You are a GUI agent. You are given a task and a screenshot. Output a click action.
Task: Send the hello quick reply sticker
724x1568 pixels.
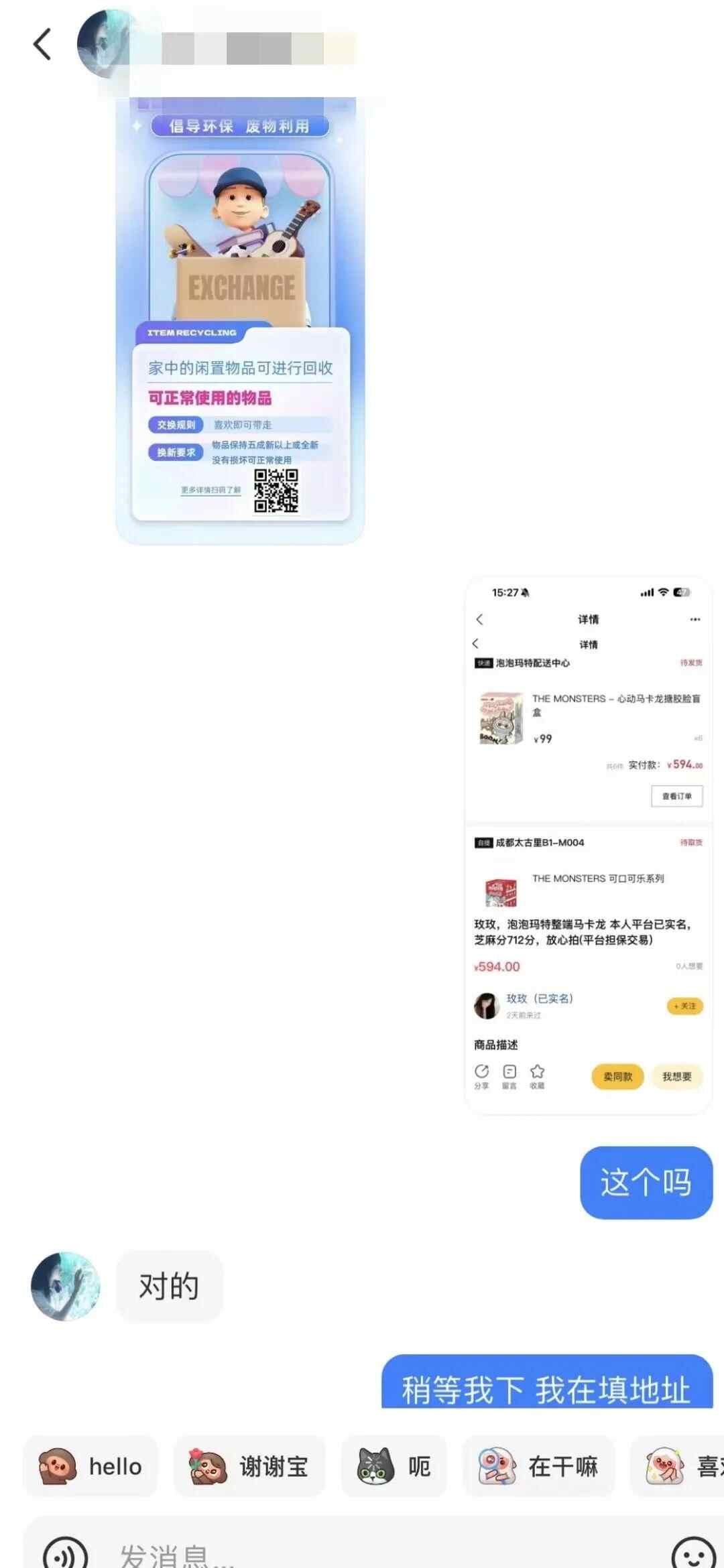point(90,1466)
